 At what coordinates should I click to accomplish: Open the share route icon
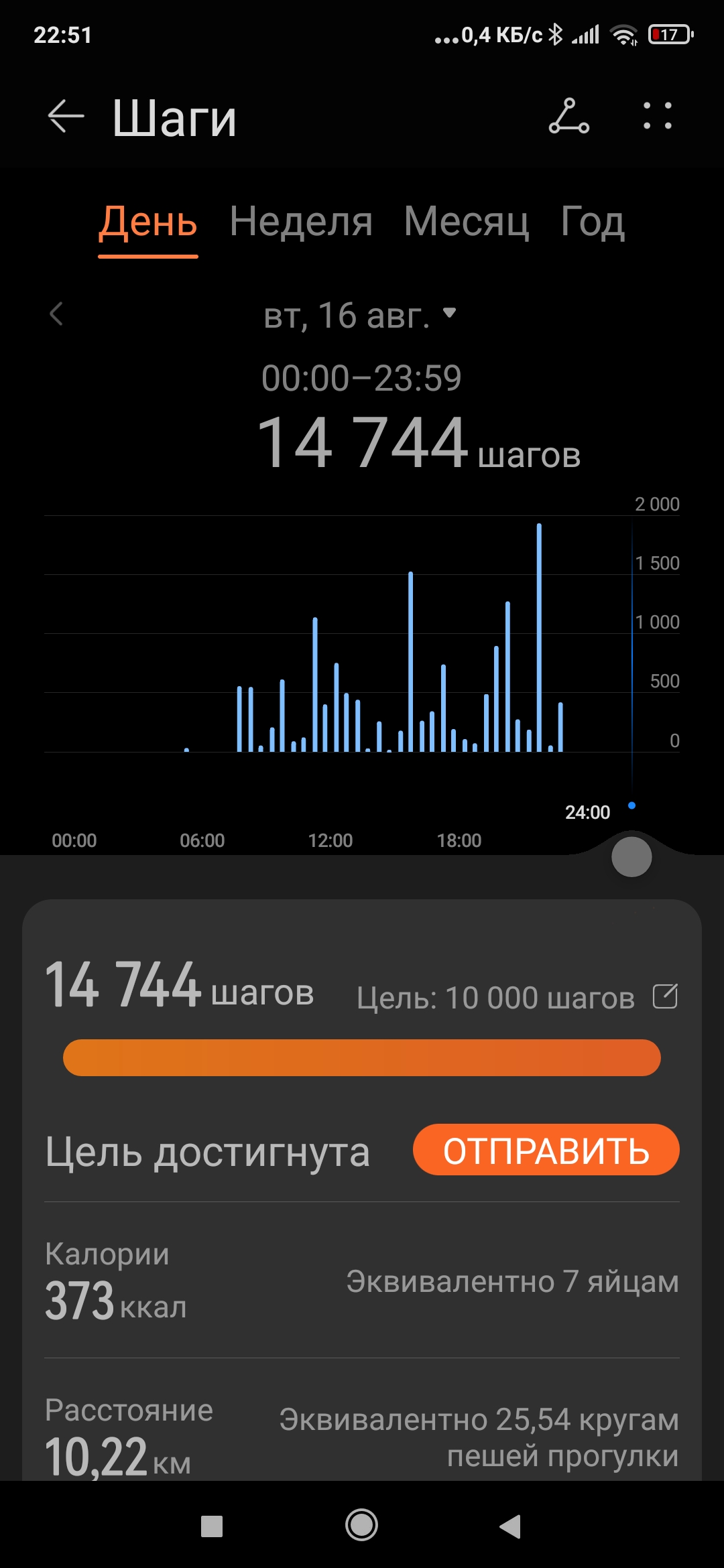click(x=568, y=116)
